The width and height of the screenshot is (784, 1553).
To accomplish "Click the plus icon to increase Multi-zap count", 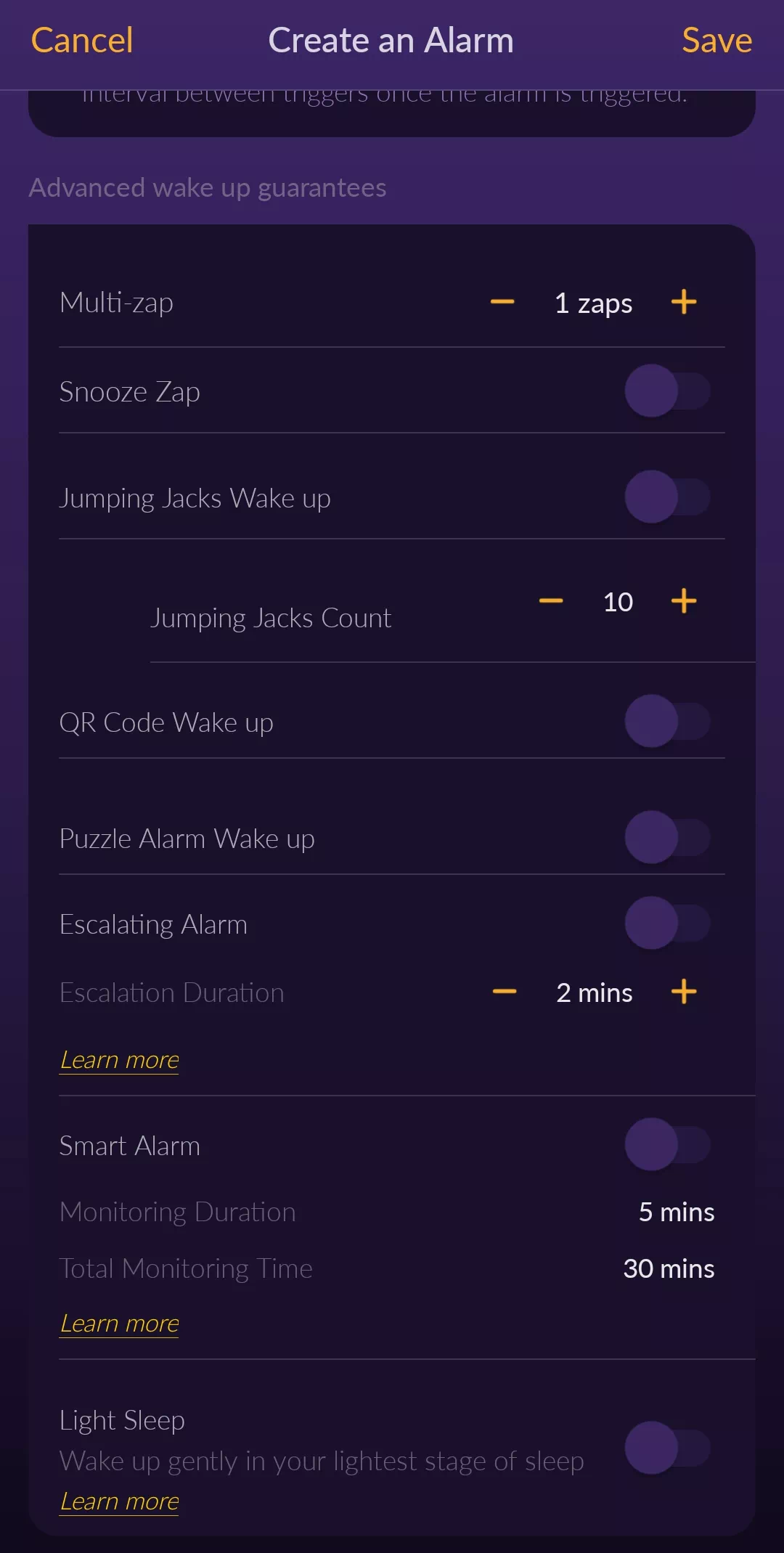I will 683,303.
